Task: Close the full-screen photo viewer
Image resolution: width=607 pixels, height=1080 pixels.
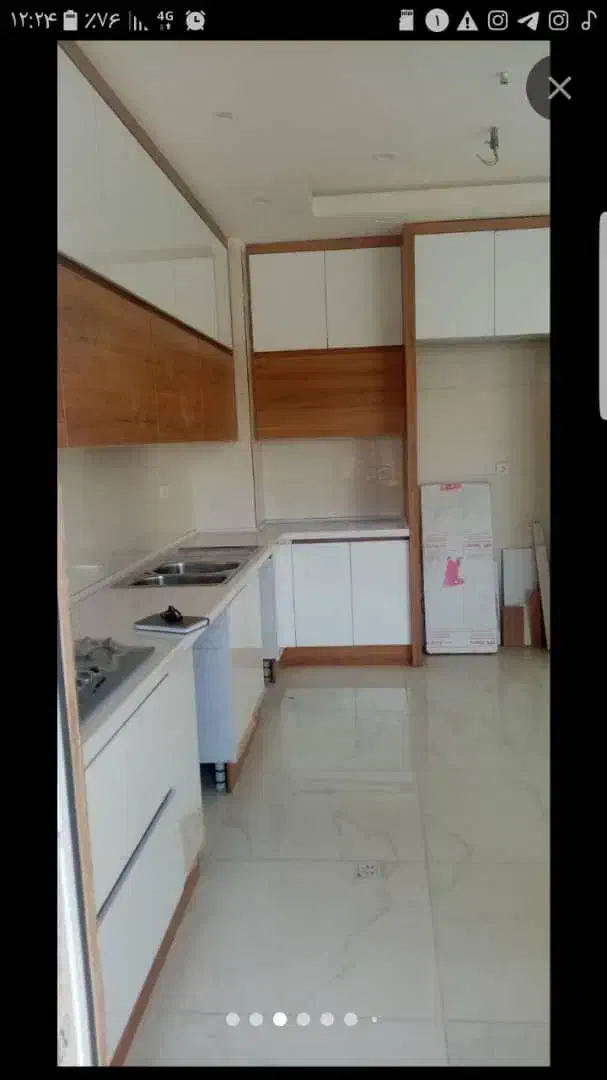Action: [x=559, y=88]
